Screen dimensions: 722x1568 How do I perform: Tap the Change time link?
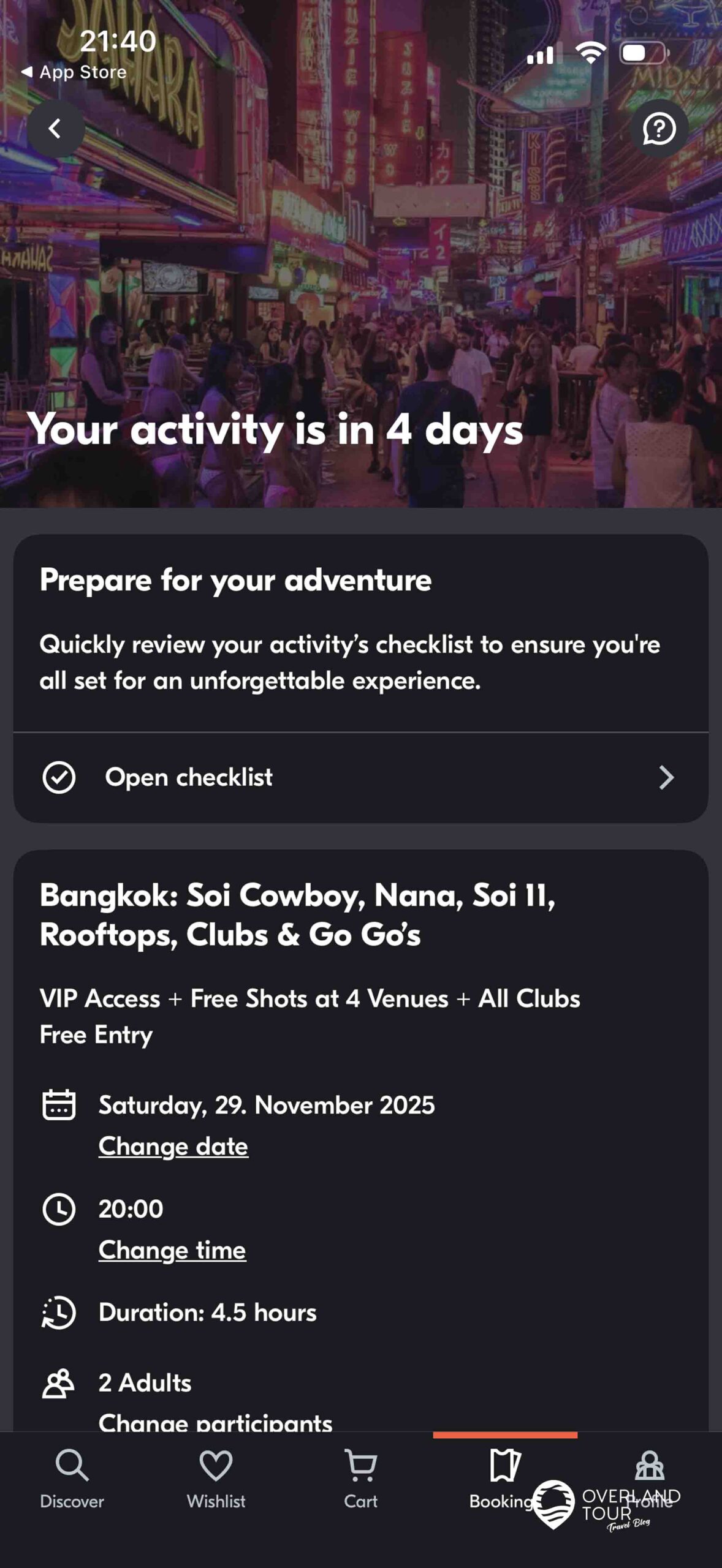pos(172,1249)
